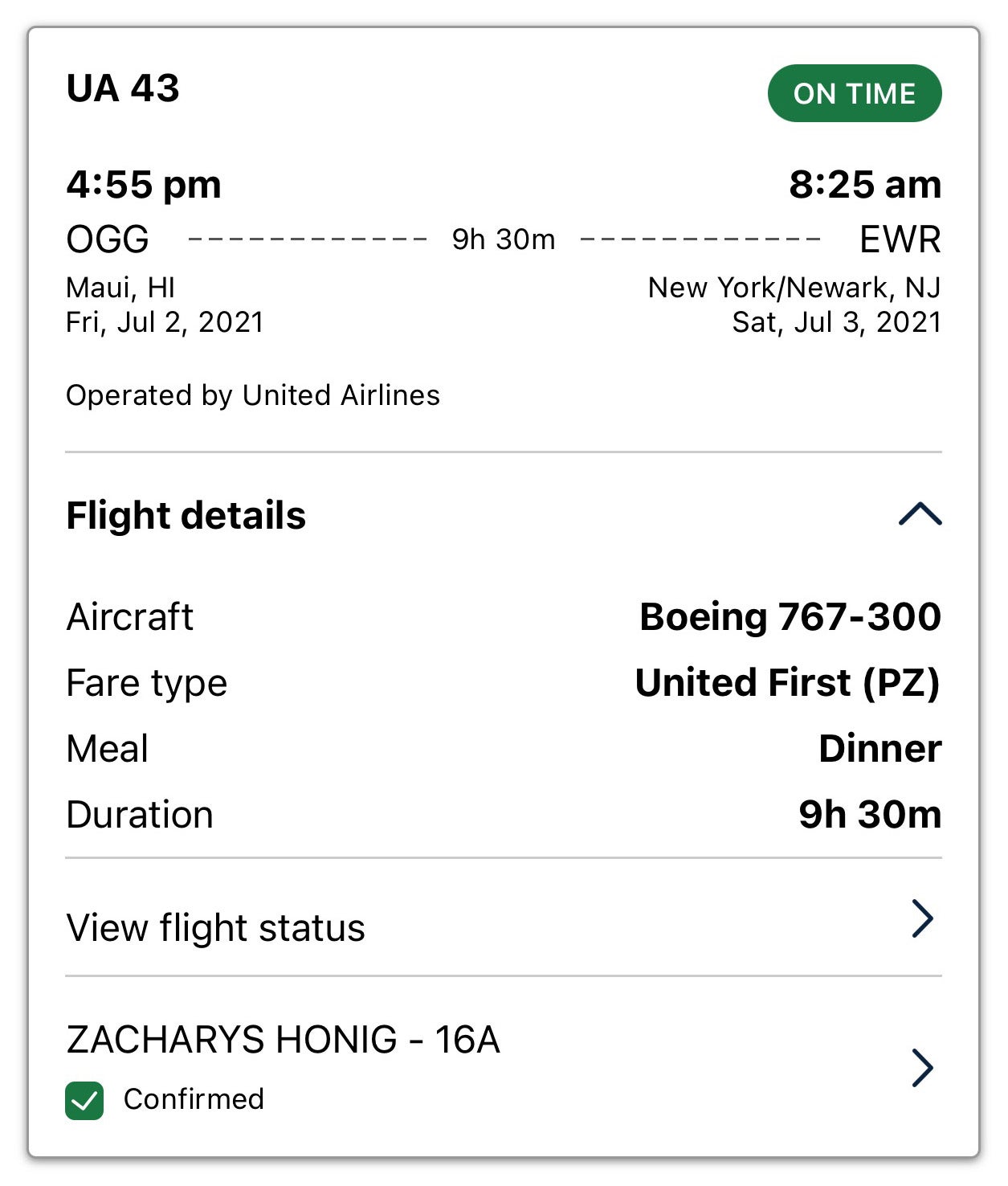This screenshot has height=1186, width=1008.
Task: Open passenger Zacharys Honig seat 16A
Action: point(503,1066)
